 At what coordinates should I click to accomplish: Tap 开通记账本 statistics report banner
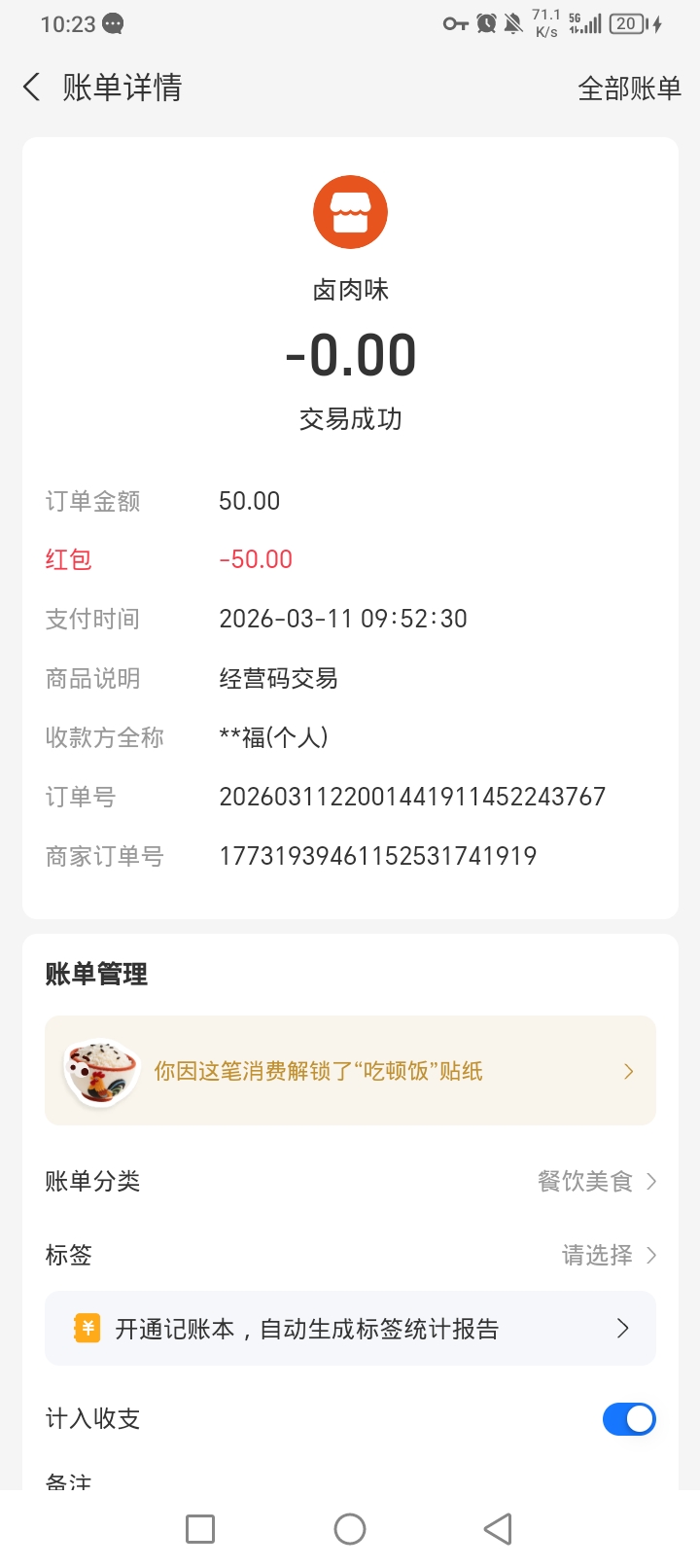350,1328
